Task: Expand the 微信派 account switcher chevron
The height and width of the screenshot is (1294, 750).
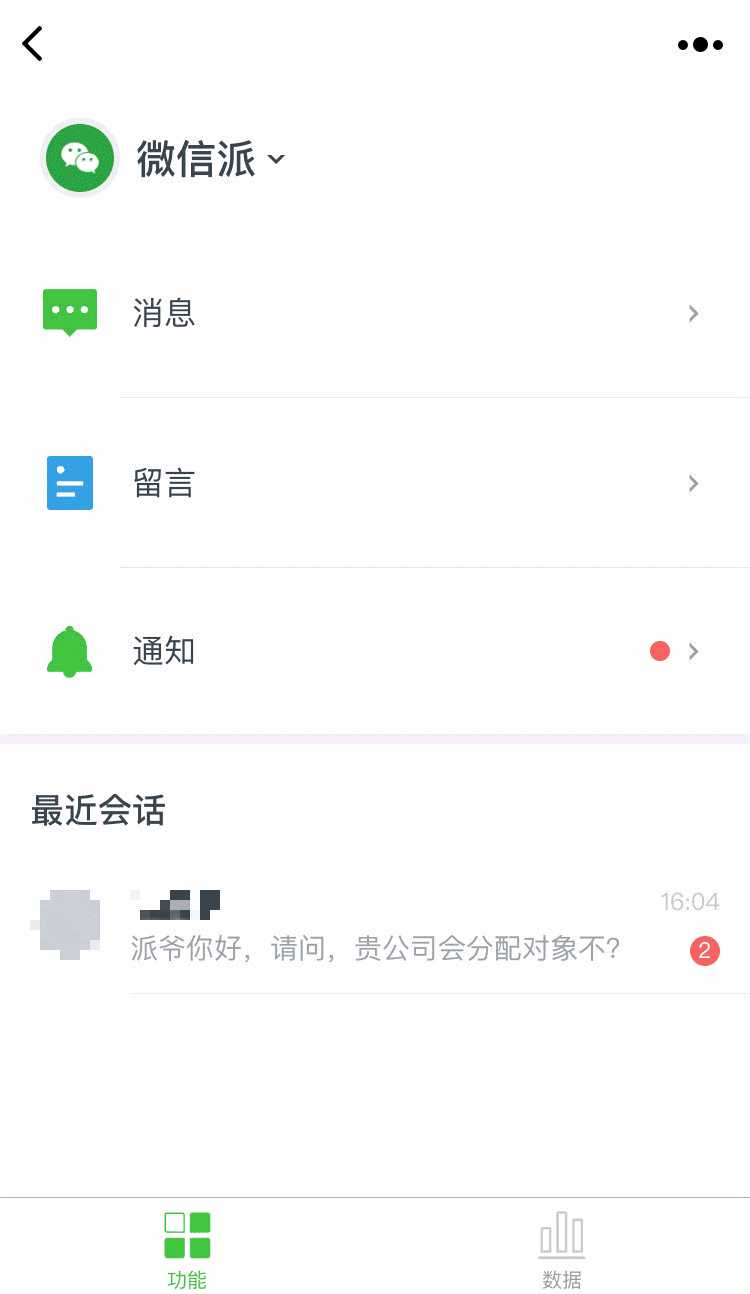Action: 276,160
